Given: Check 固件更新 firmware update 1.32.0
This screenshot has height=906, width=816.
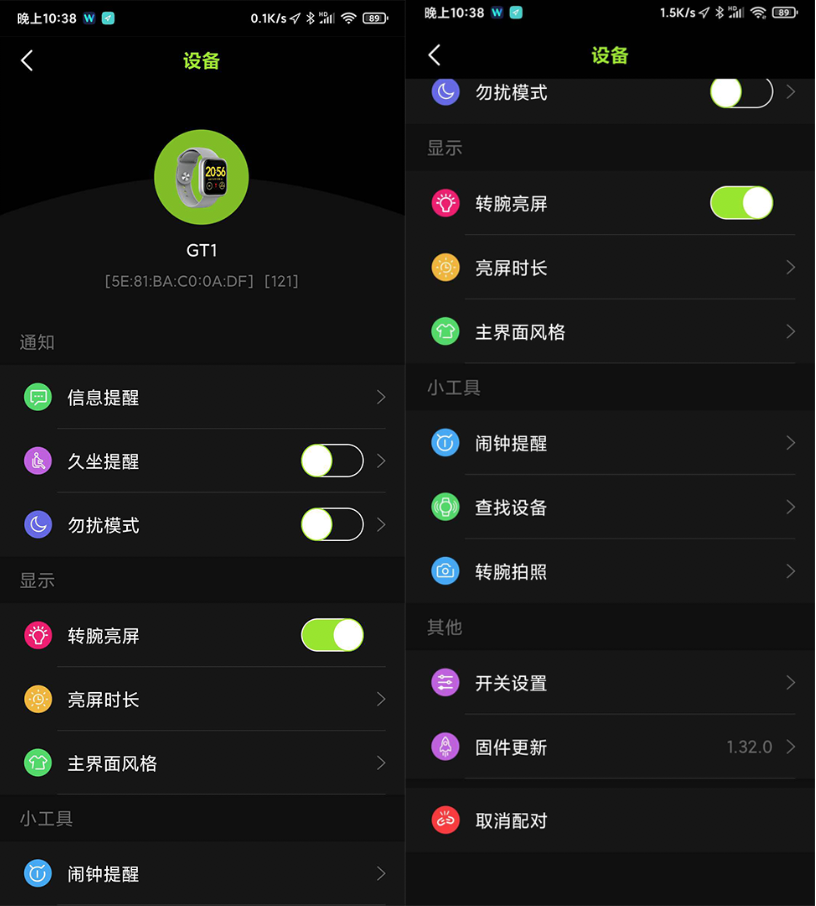Looking at the screenshot, I should (x=610, y=747).
